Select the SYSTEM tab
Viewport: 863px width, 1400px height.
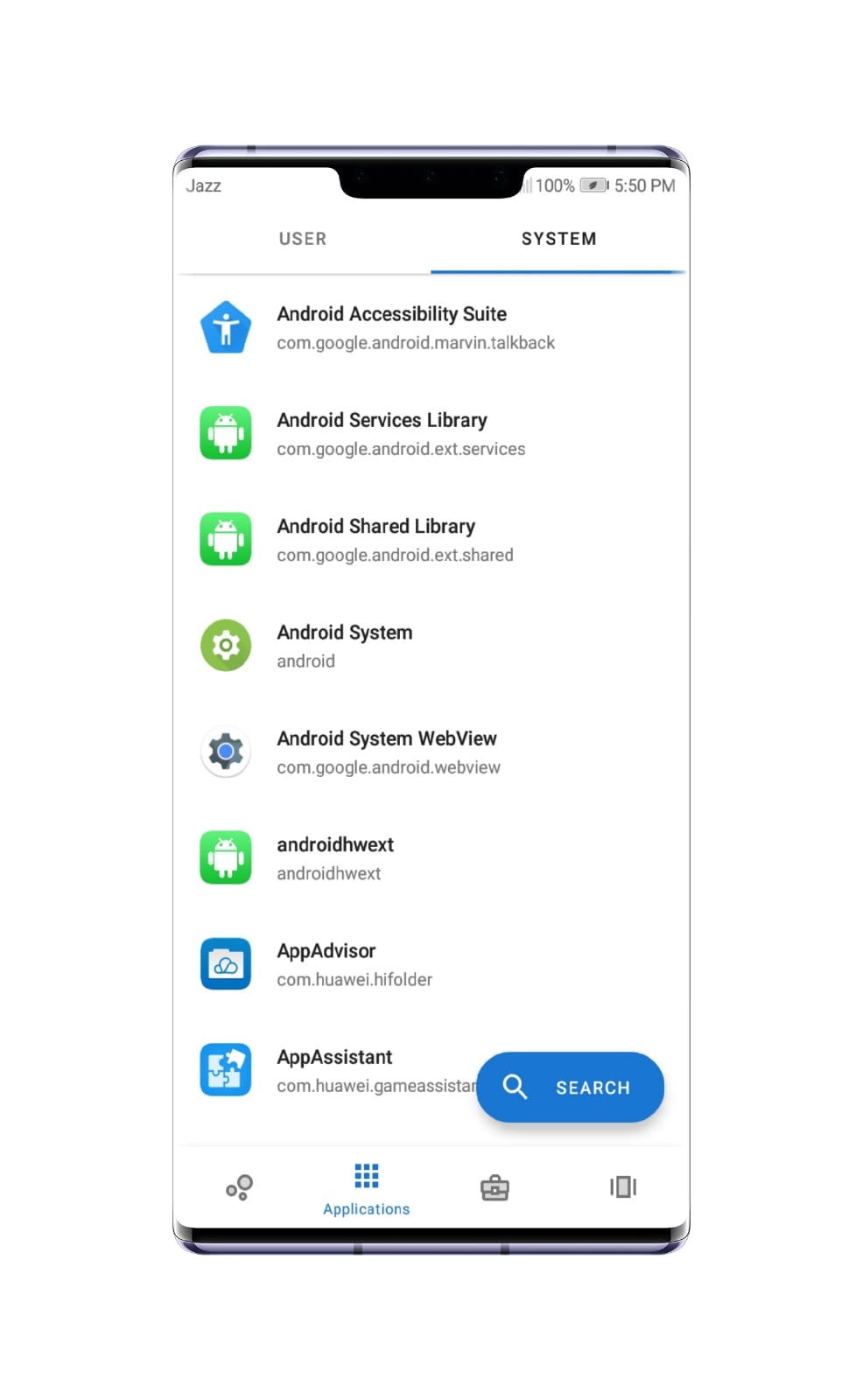(558, 239)
